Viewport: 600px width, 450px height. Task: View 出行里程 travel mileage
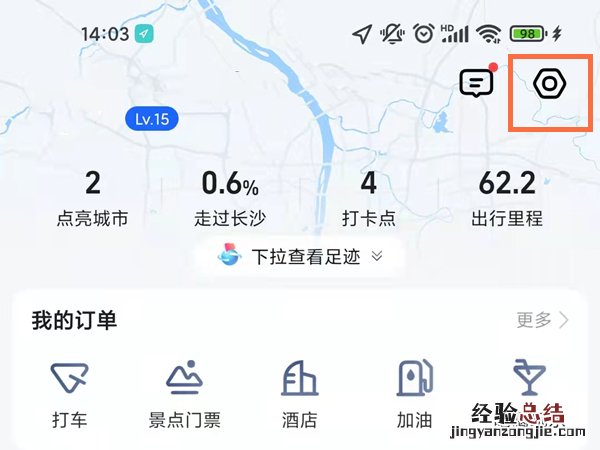click(507, 198)
